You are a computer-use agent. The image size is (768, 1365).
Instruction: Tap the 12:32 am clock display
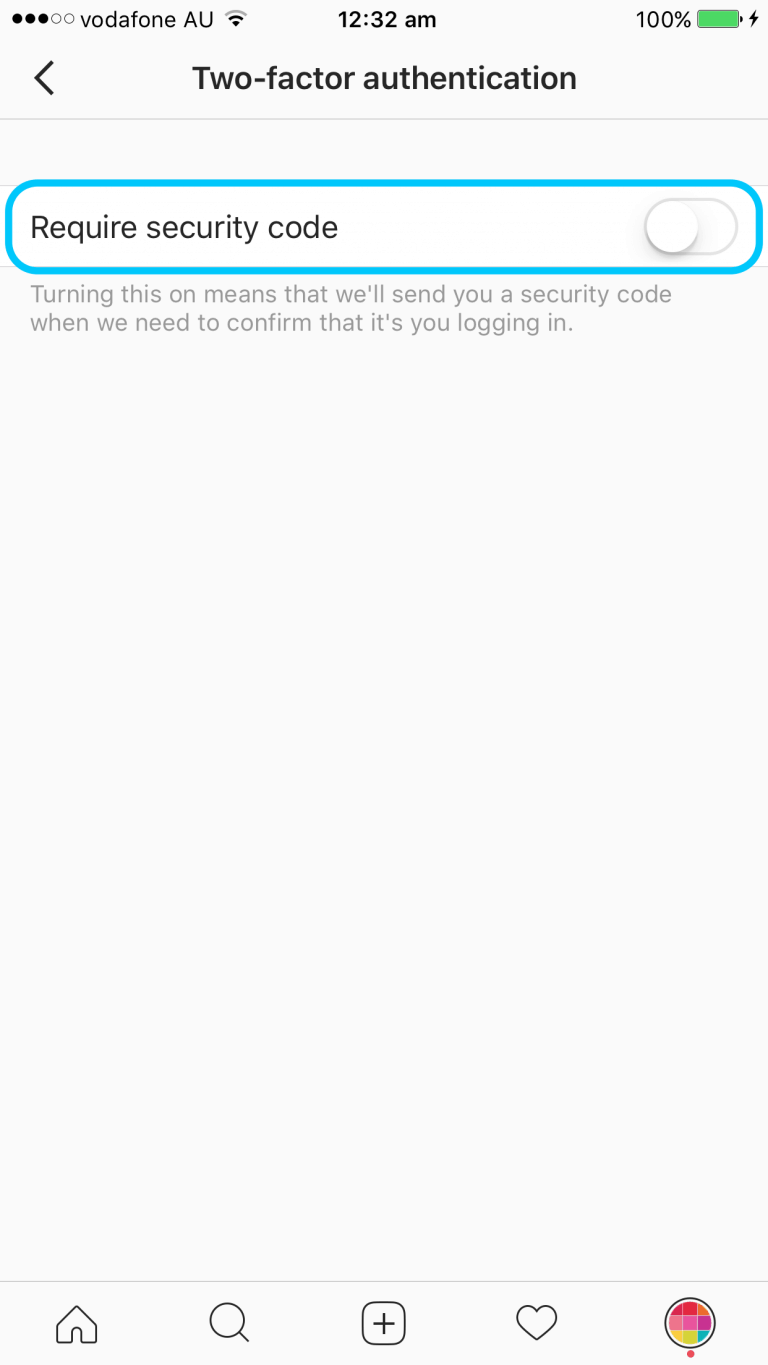[387, 18]
